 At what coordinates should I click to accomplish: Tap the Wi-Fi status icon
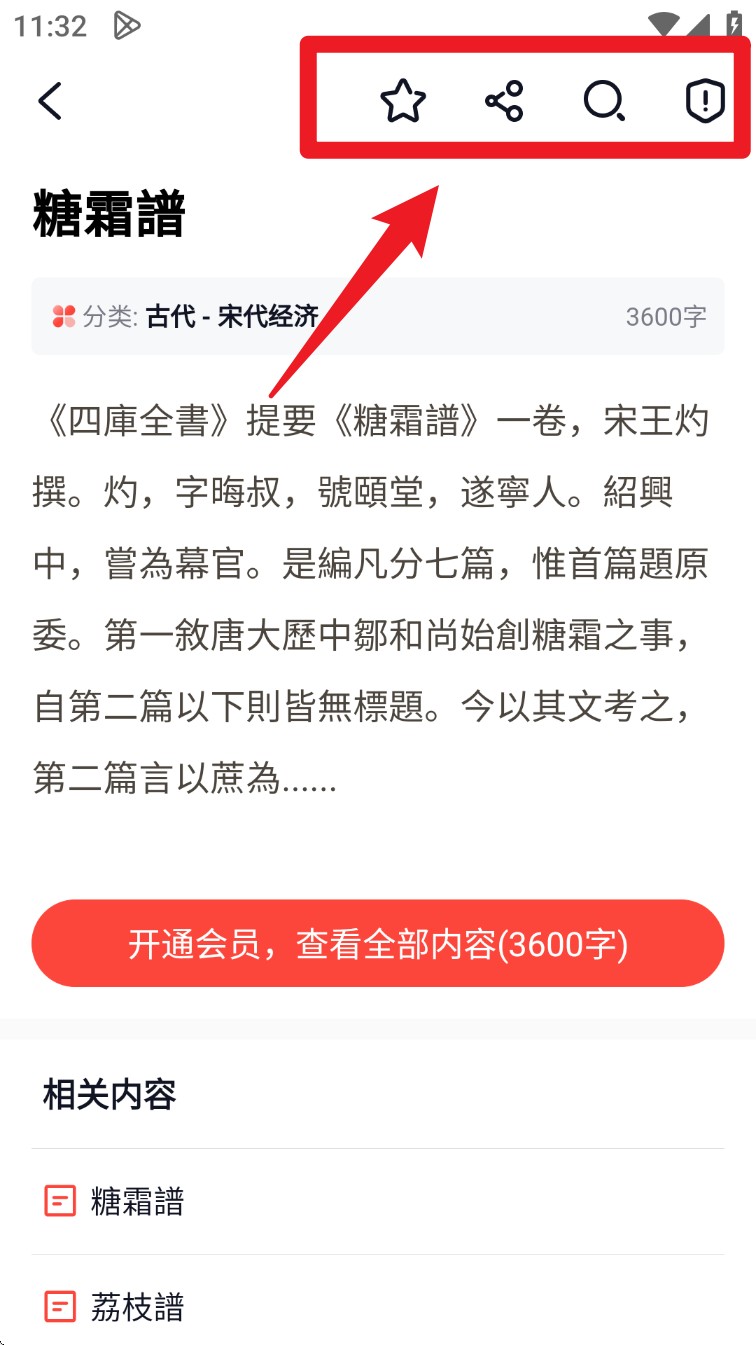pyautogui.click(x=662, y=23)
